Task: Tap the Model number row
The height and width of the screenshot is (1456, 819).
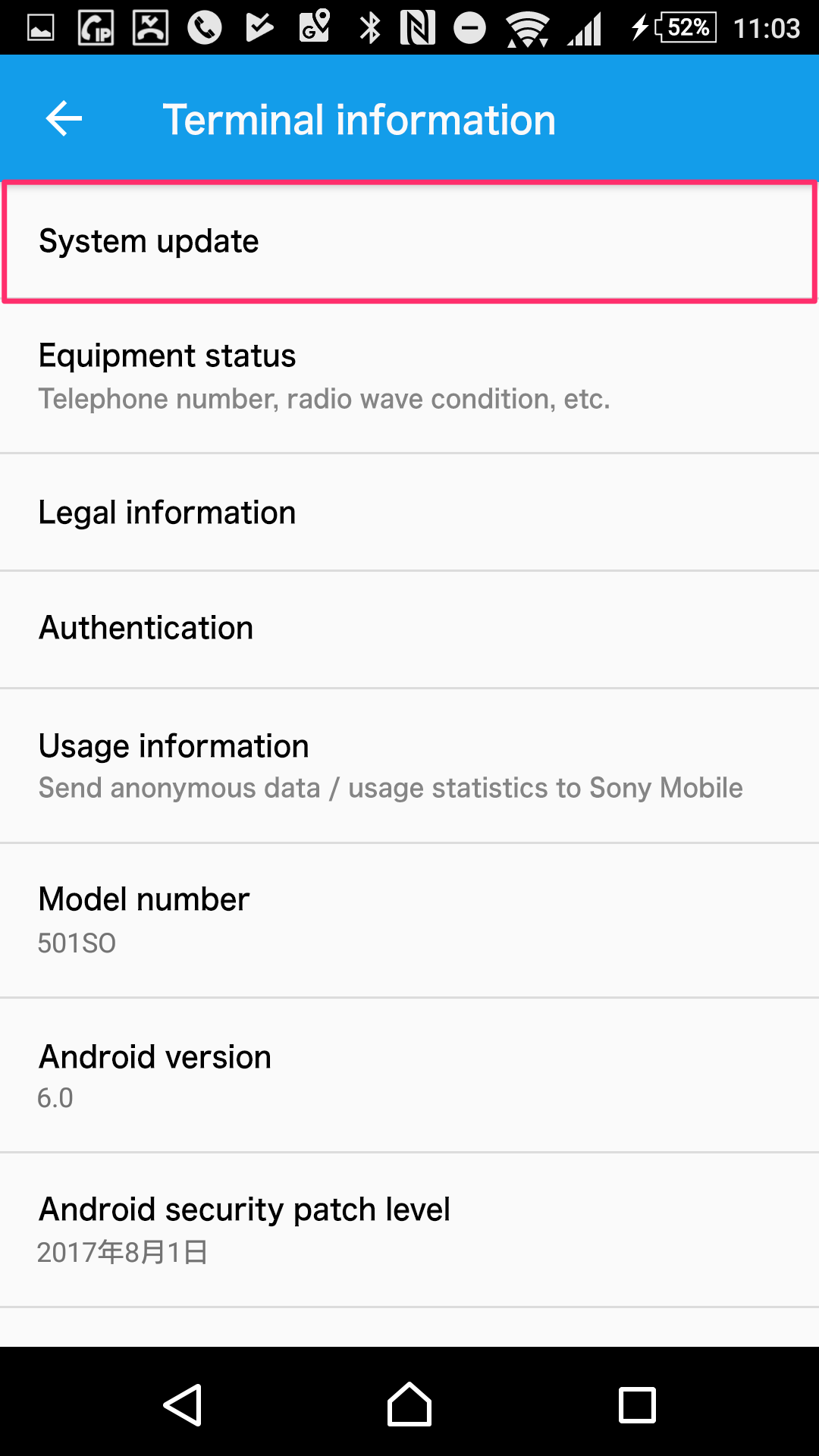Action: pos(409,920)
